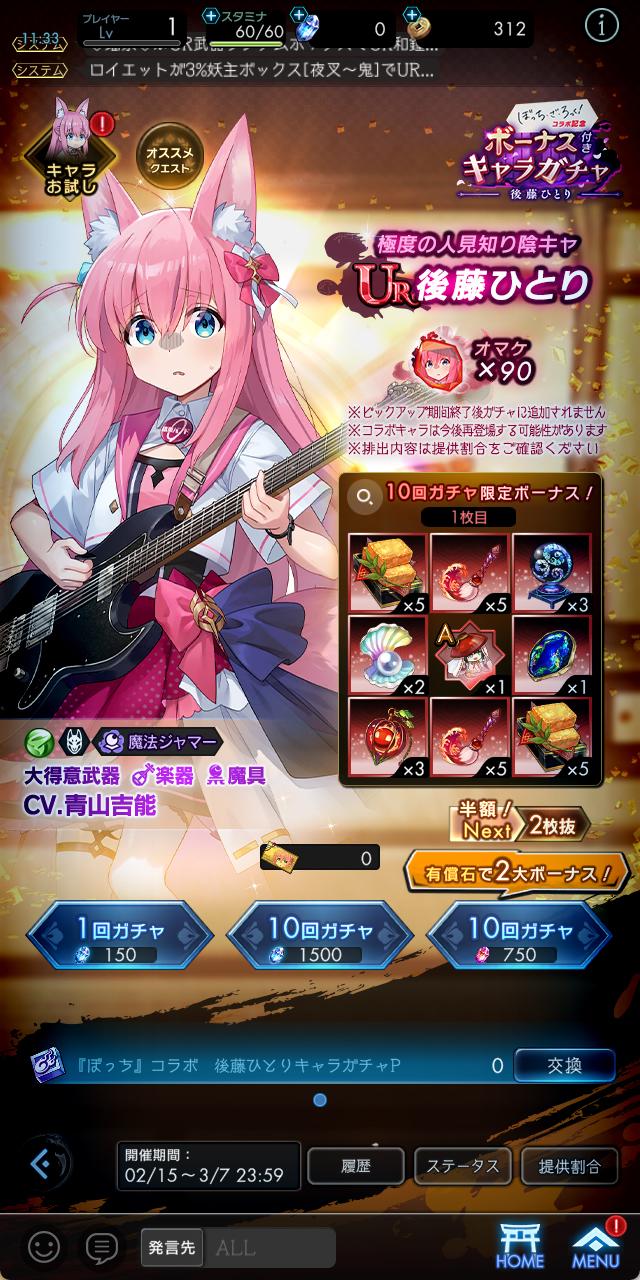Go to HOME

pos(520,1246)
